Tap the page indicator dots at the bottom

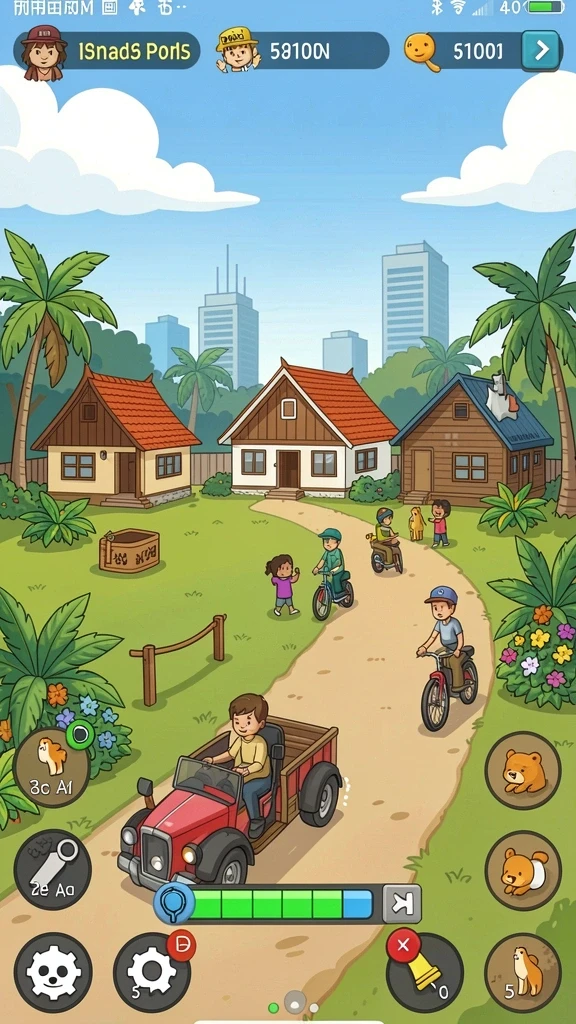click(294, 1006)
